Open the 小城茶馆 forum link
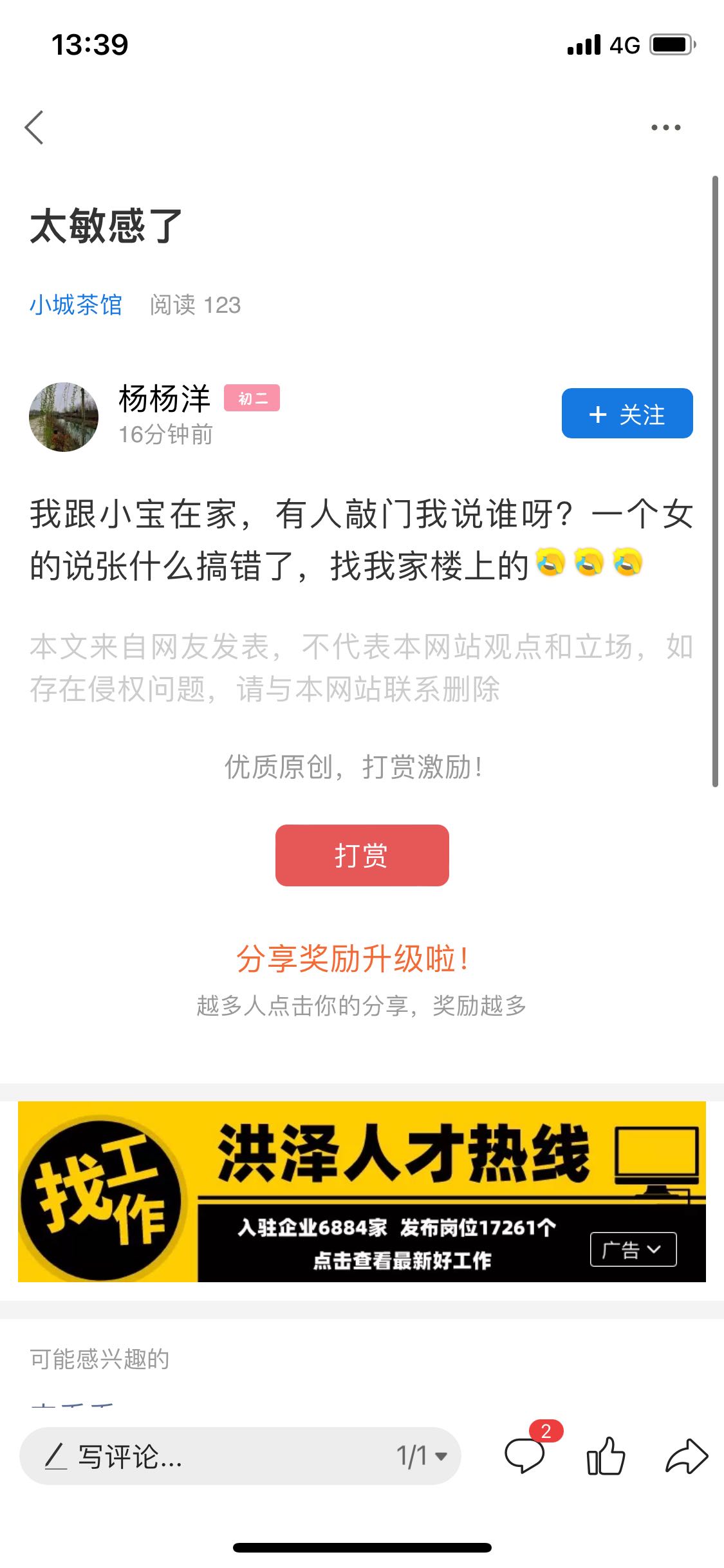Image resolution: width=724 pixels, height=1568 pixels. point(76,304)
